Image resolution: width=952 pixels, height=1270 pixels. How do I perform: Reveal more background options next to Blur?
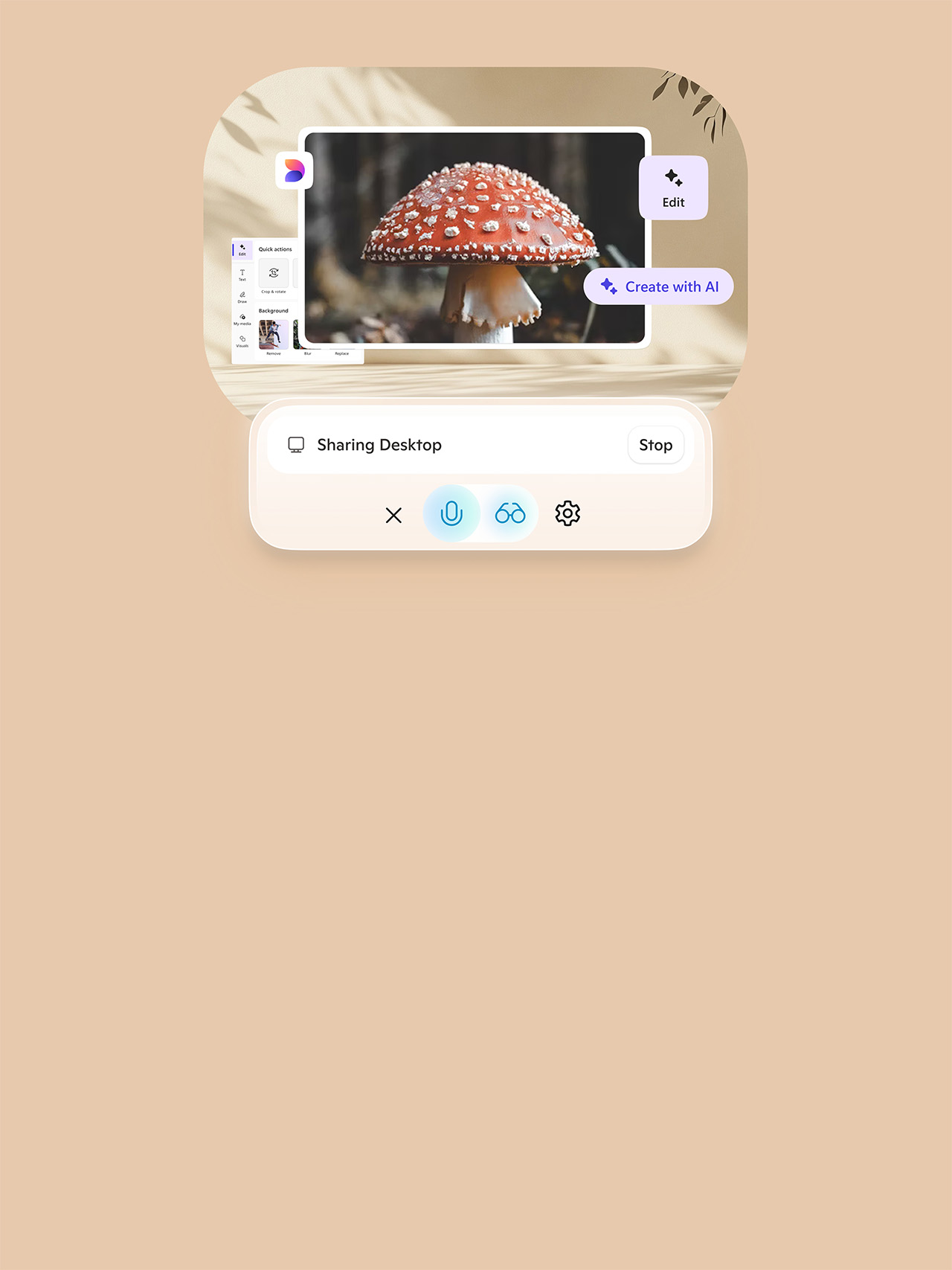(x=341, y=353)
